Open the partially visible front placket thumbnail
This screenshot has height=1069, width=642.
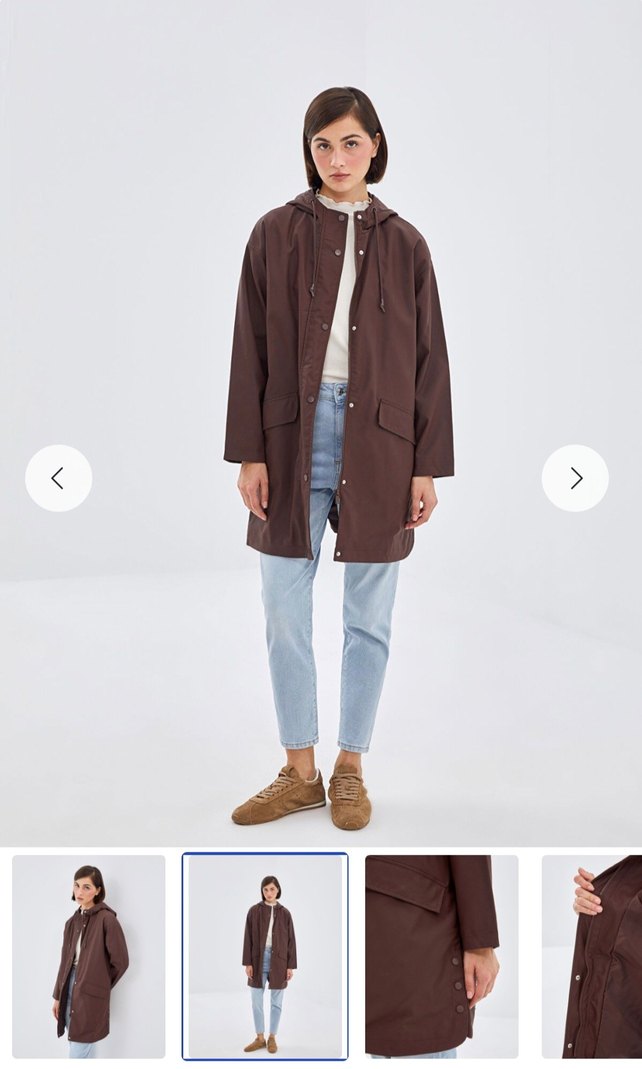592,955
